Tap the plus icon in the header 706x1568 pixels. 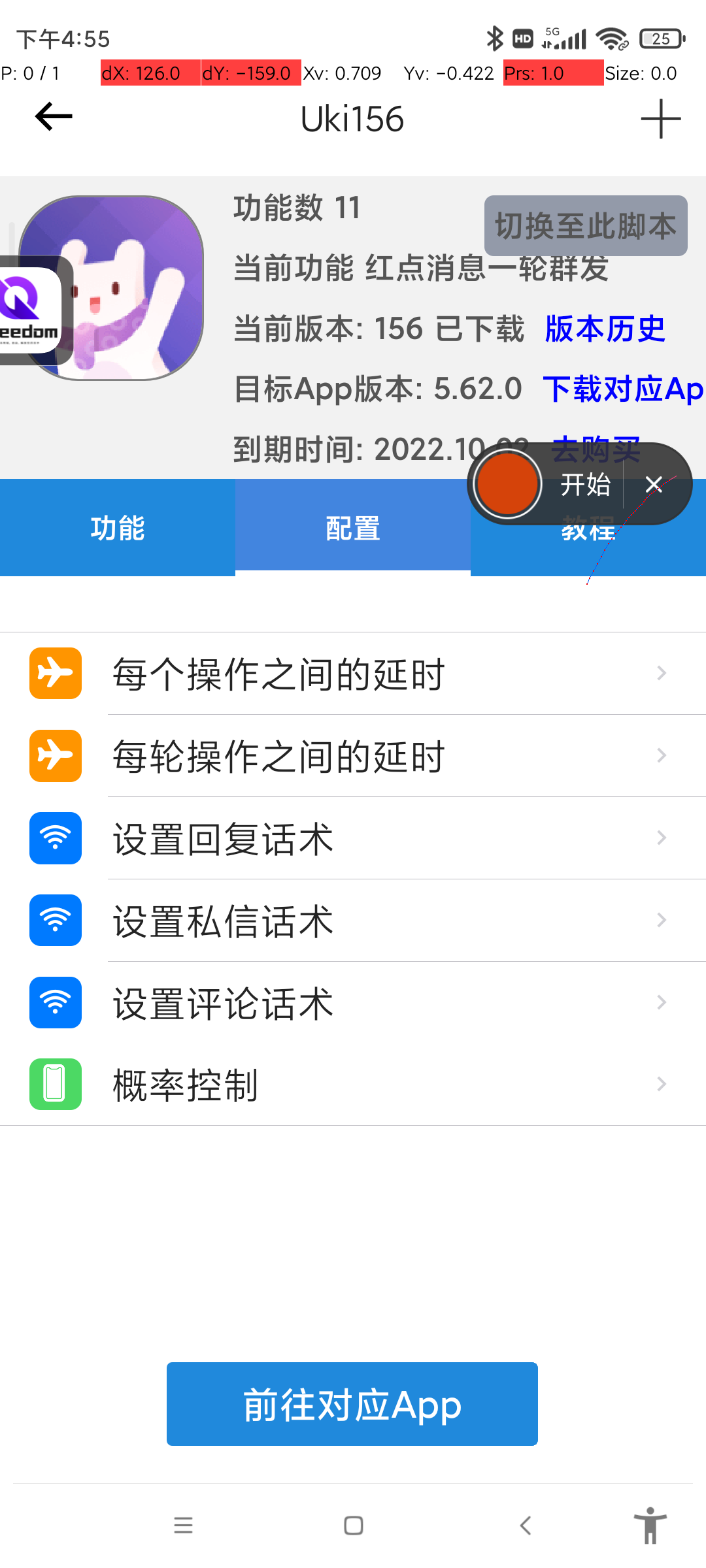click(660, 119)
